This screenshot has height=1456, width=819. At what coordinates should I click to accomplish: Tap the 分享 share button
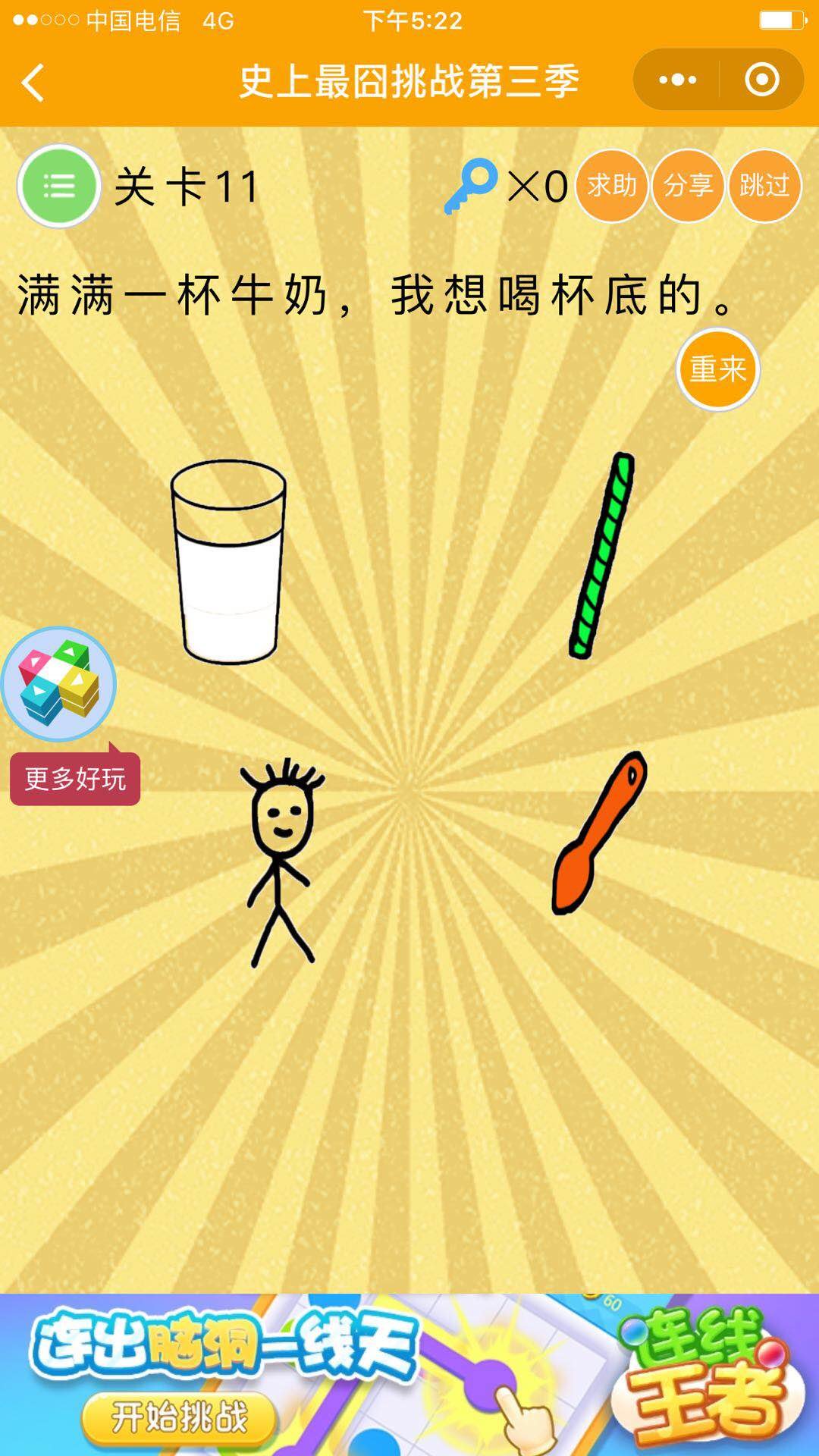[688, 186]
